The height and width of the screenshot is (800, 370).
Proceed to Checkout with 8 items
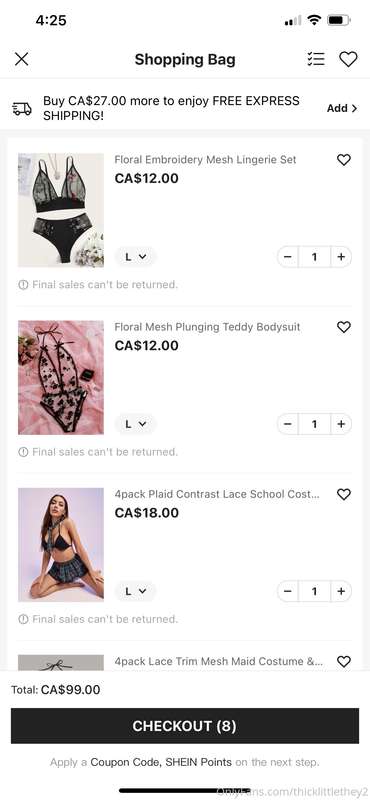(x=185, y=726)
